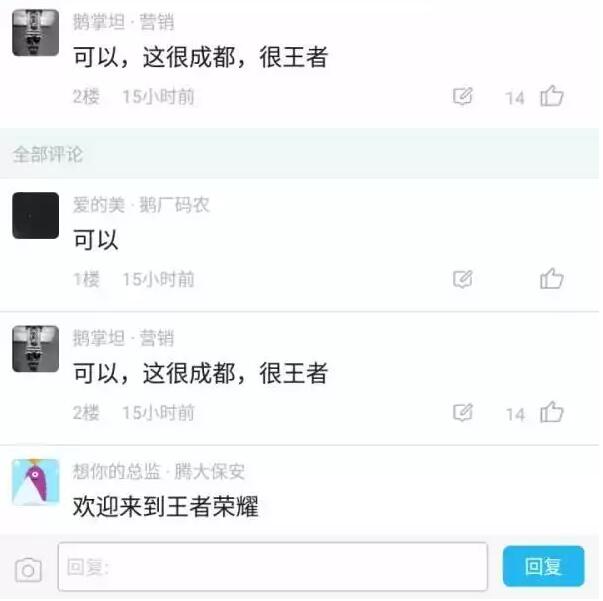Open 想你的总监's profile avatar

(x=35, y=482)
